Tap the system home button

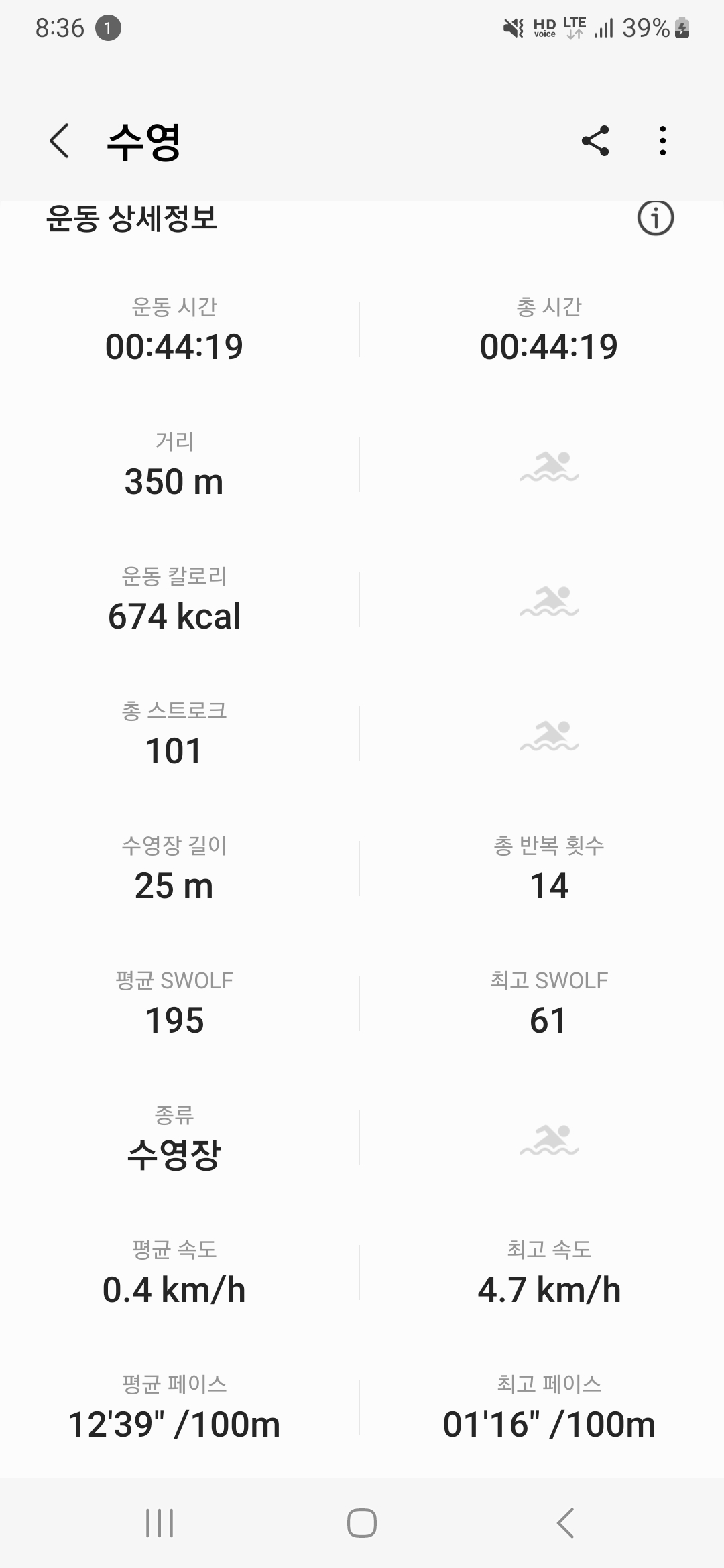pos(362,1523)
